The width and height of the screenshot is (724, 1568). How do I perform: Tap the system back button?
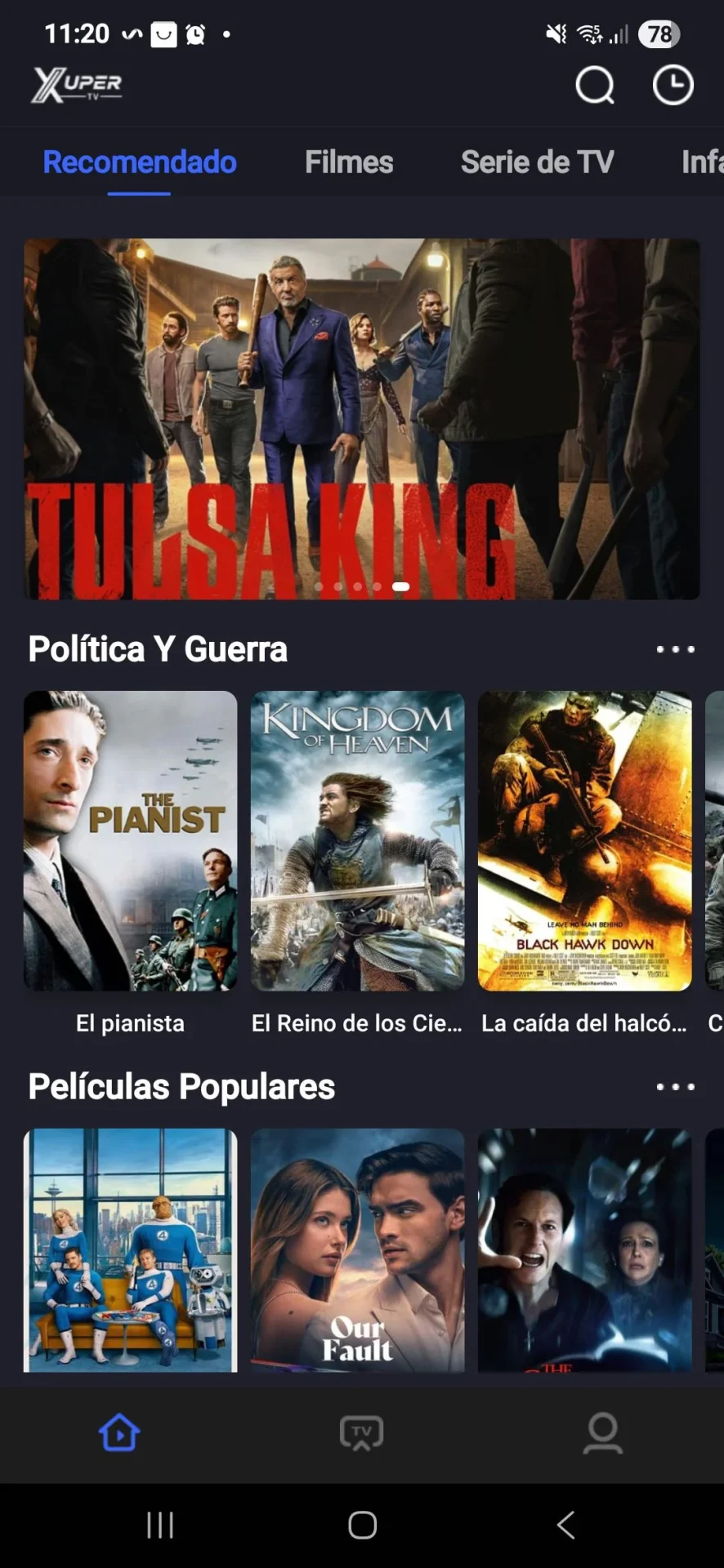pyautogui.click(x=565, y=1525)
